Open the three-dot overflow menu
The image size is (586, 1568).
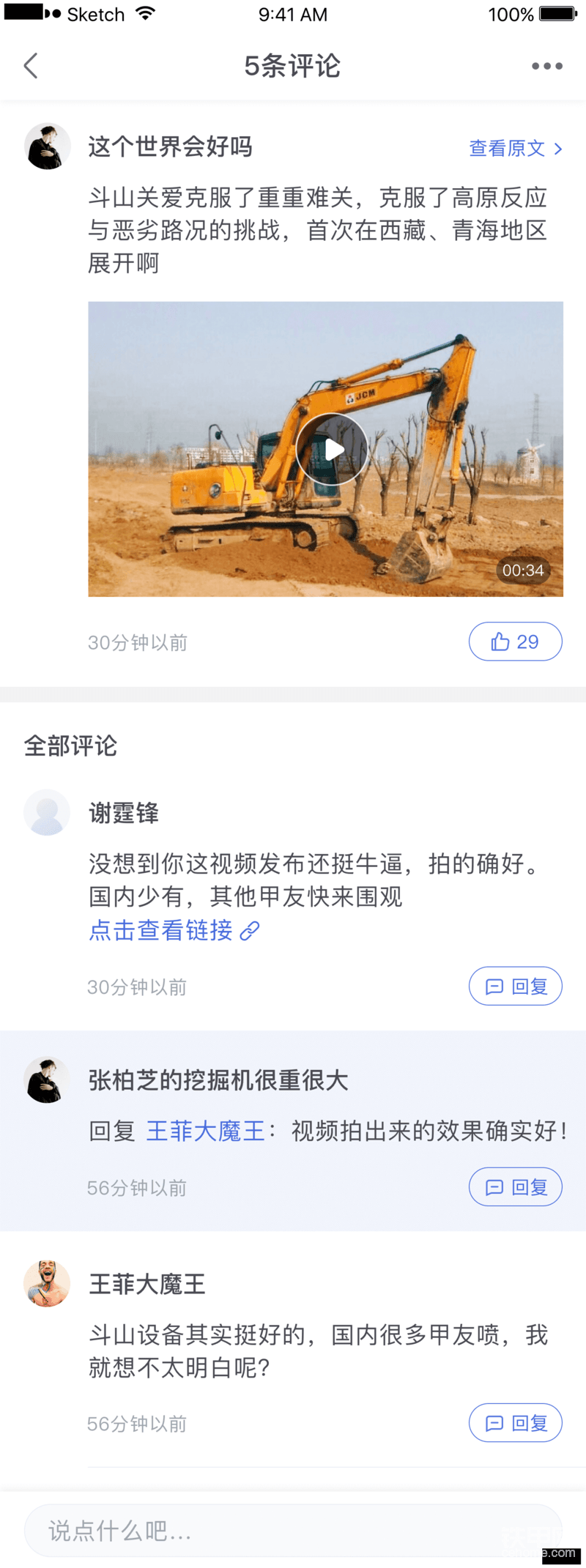pos(546,66)
